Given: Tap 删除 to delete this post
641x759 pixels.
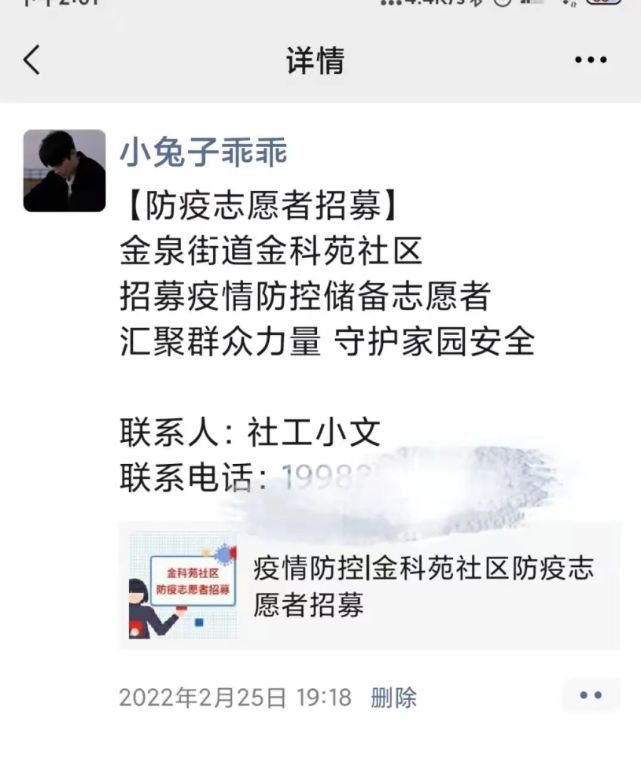Looking at the screenshot, I should click(393, 697).
